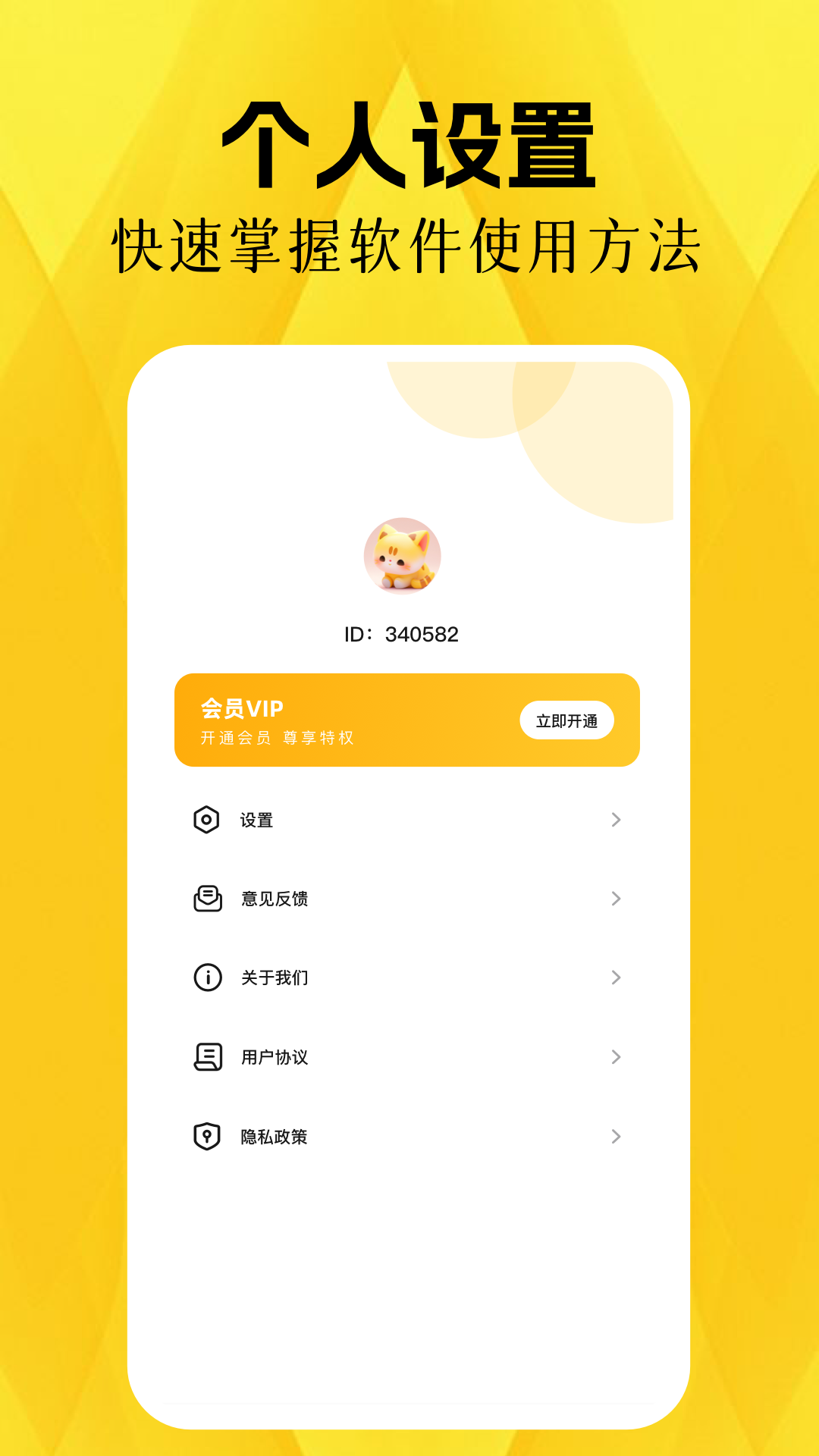This screenshot has width=819, height=1456.
Task: Click the 关于我们 info icon
Action: click(x=206, y=977)
